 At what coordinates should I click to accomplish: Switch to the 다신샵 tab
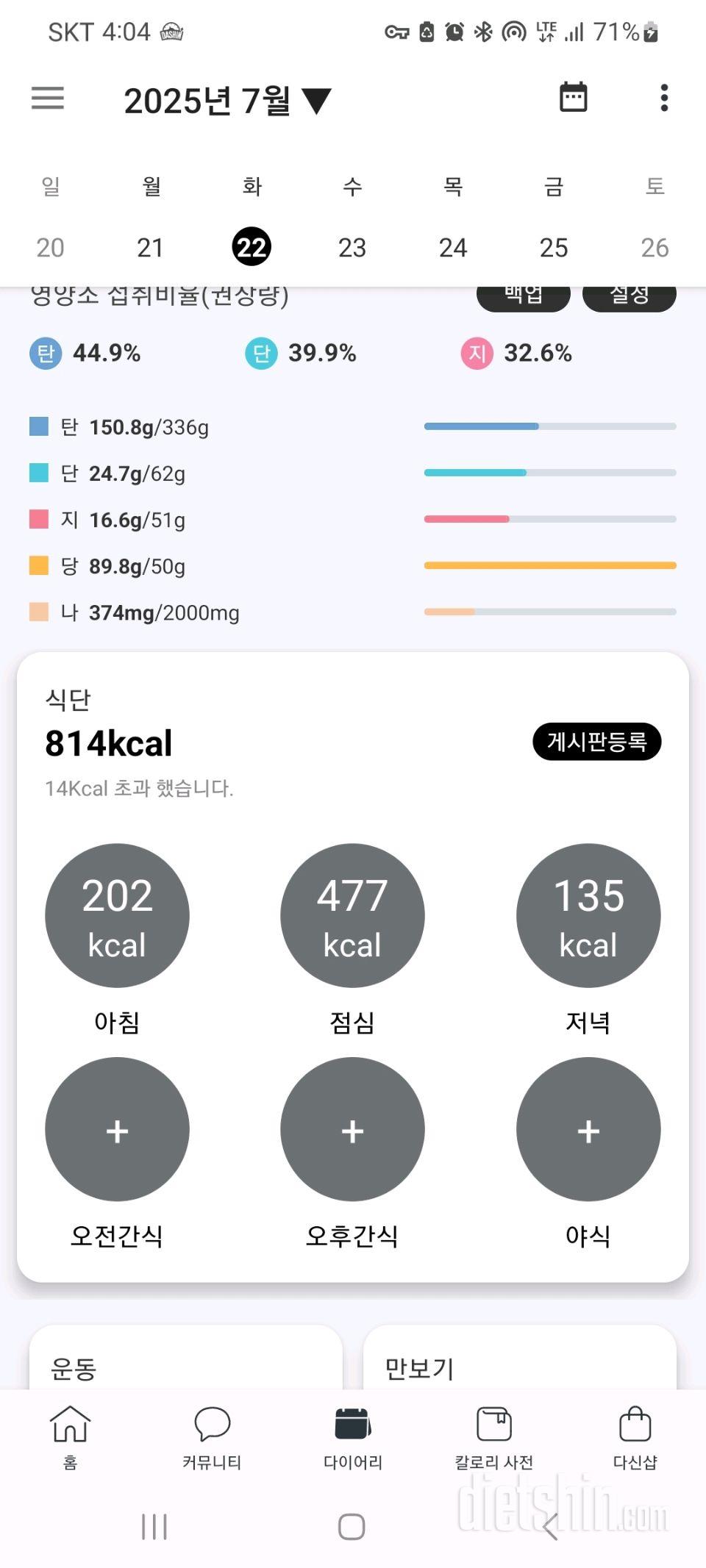pos(635,1436)
